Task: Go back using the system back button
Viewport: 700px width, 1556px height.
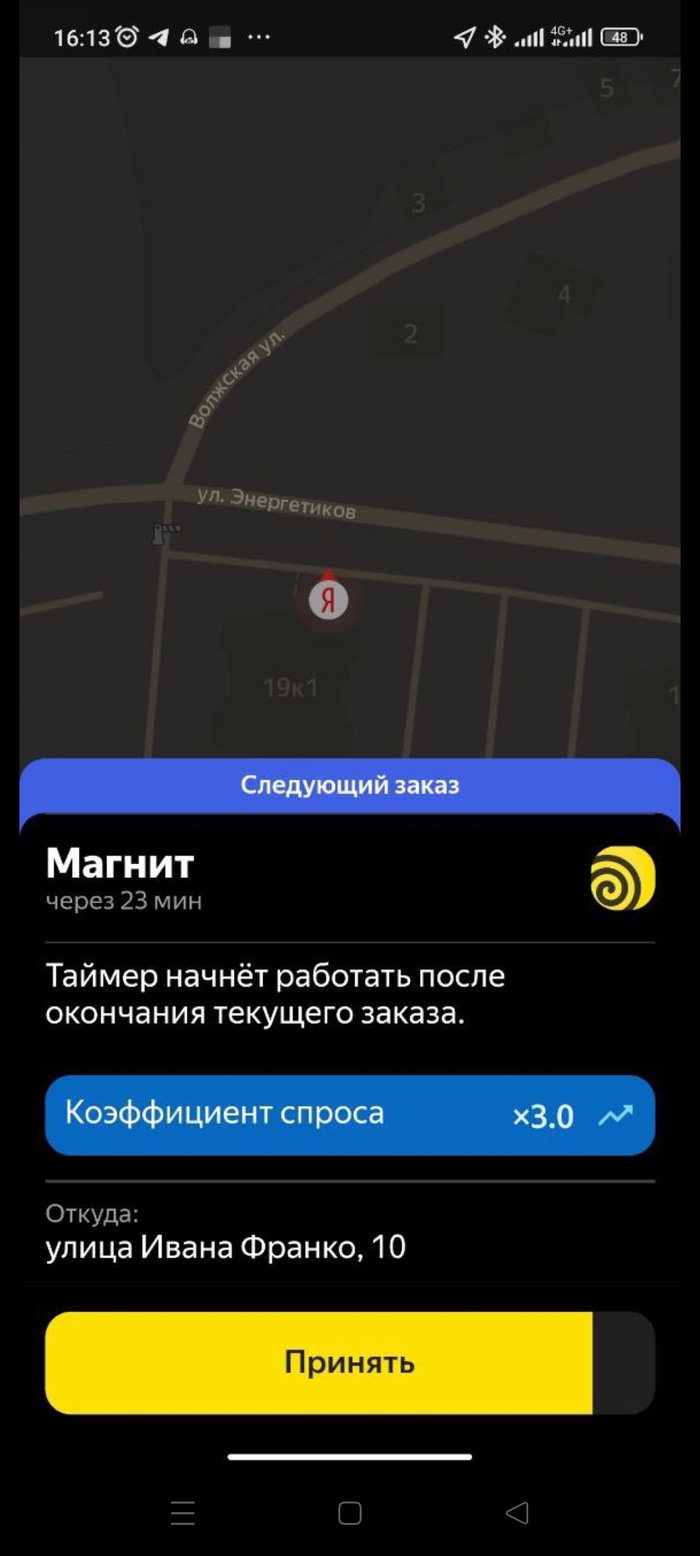Action: tap(517, 1513)
